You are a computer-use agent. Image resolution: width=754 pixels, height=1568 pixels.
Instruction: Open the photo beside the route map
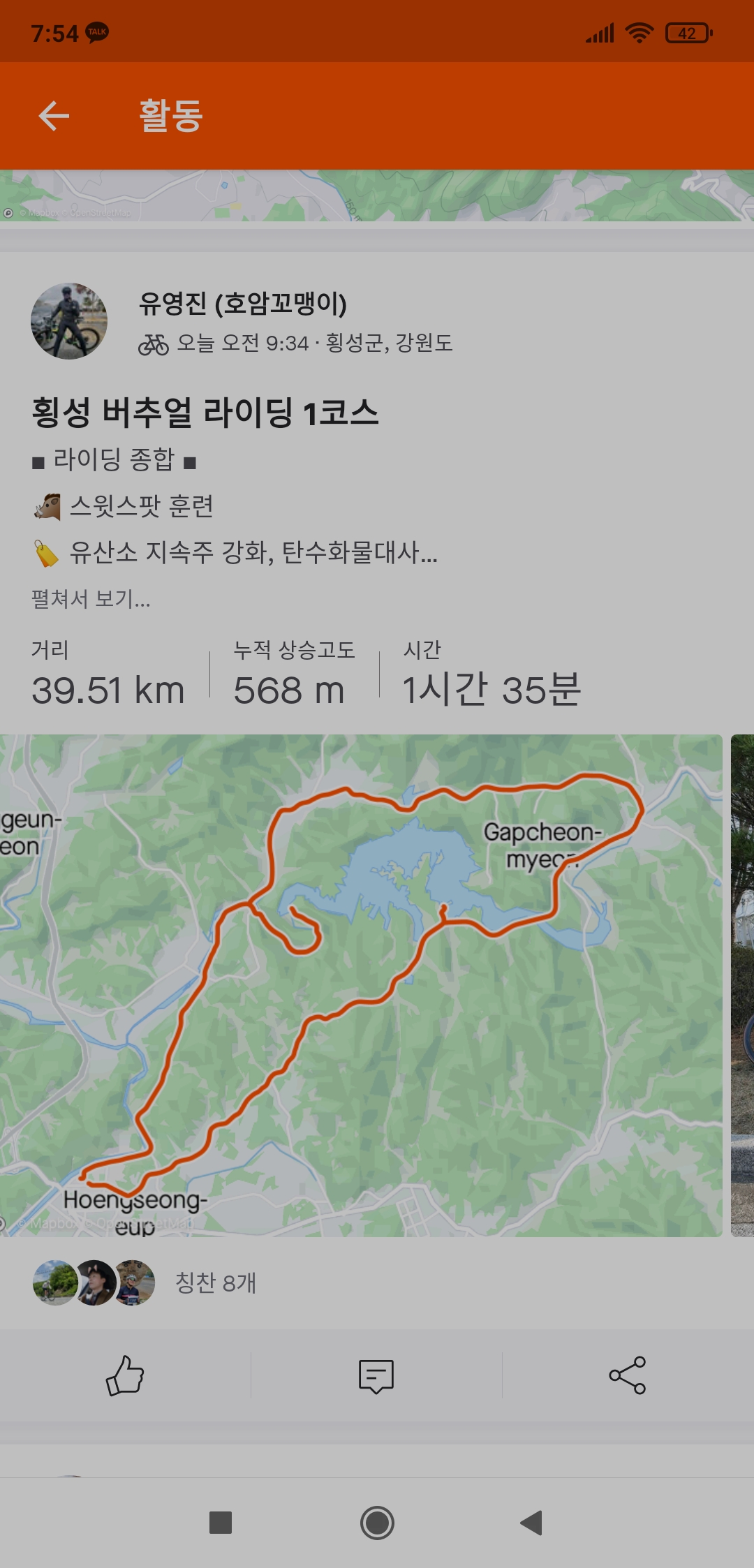pos(742,984)
